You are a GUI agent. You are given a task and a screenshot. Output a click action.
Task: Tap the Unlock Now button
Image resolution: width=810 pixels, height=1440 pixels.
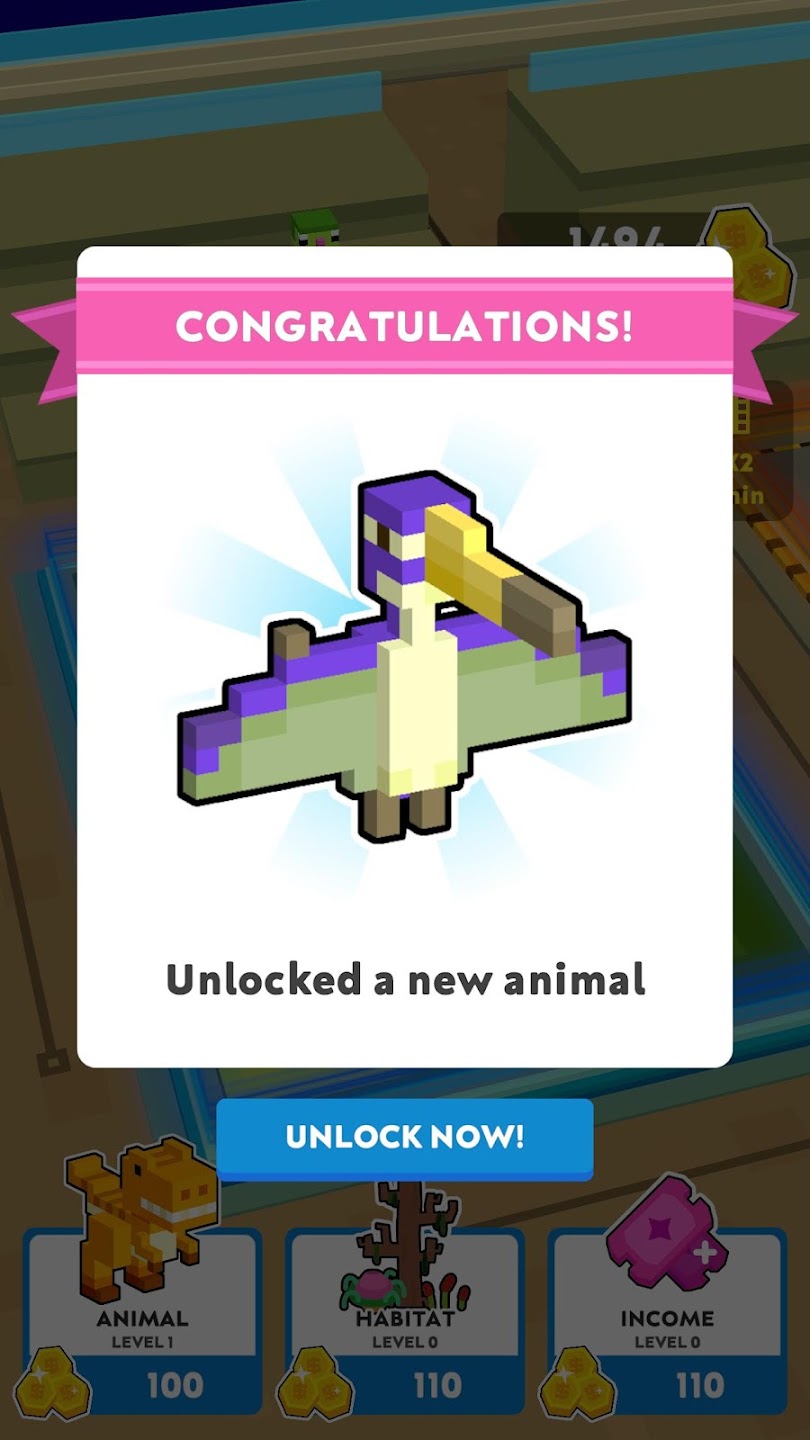click(x=404, y=1137)
